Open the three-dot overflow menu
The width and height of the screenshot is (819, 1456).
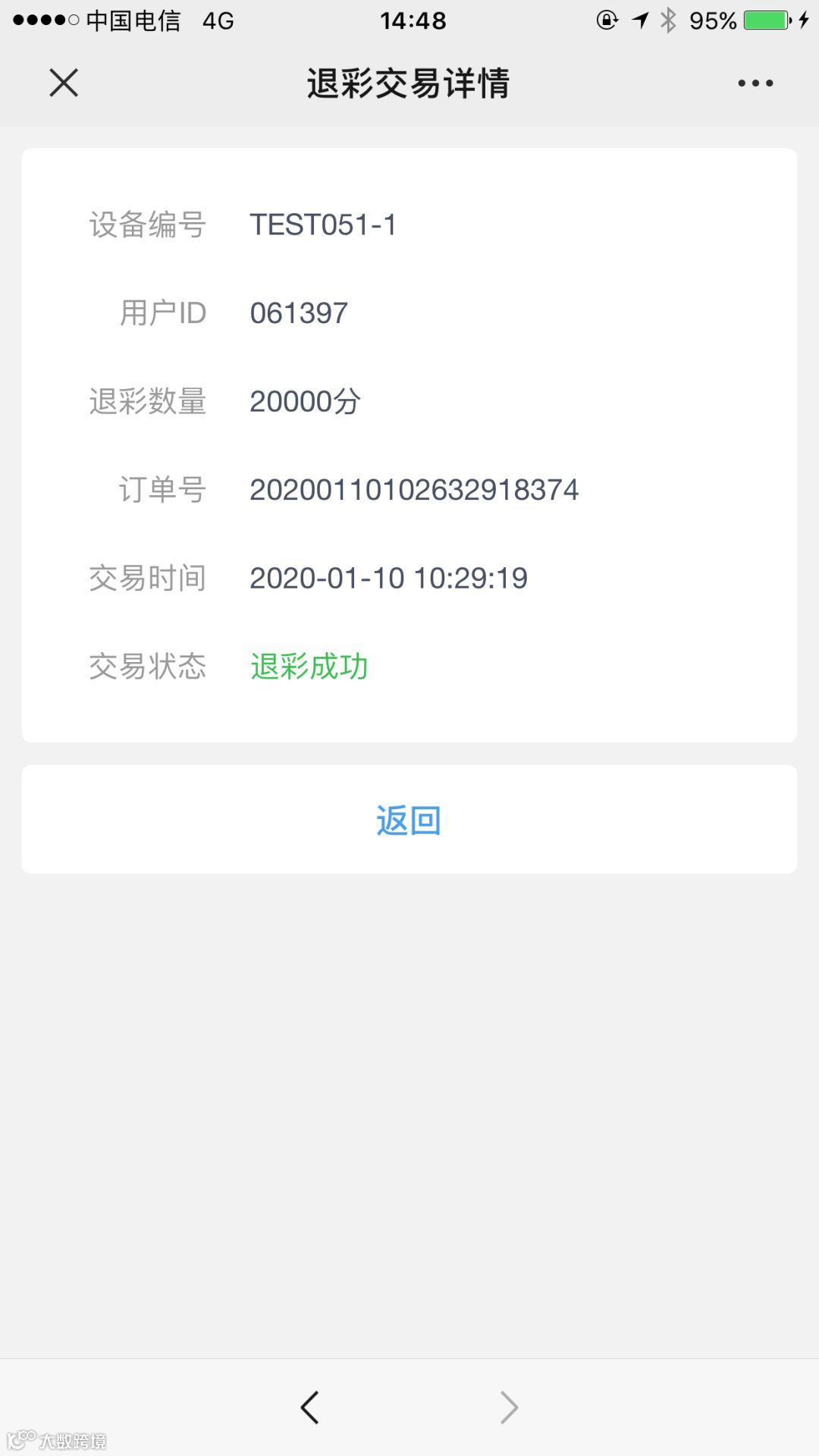755,83
